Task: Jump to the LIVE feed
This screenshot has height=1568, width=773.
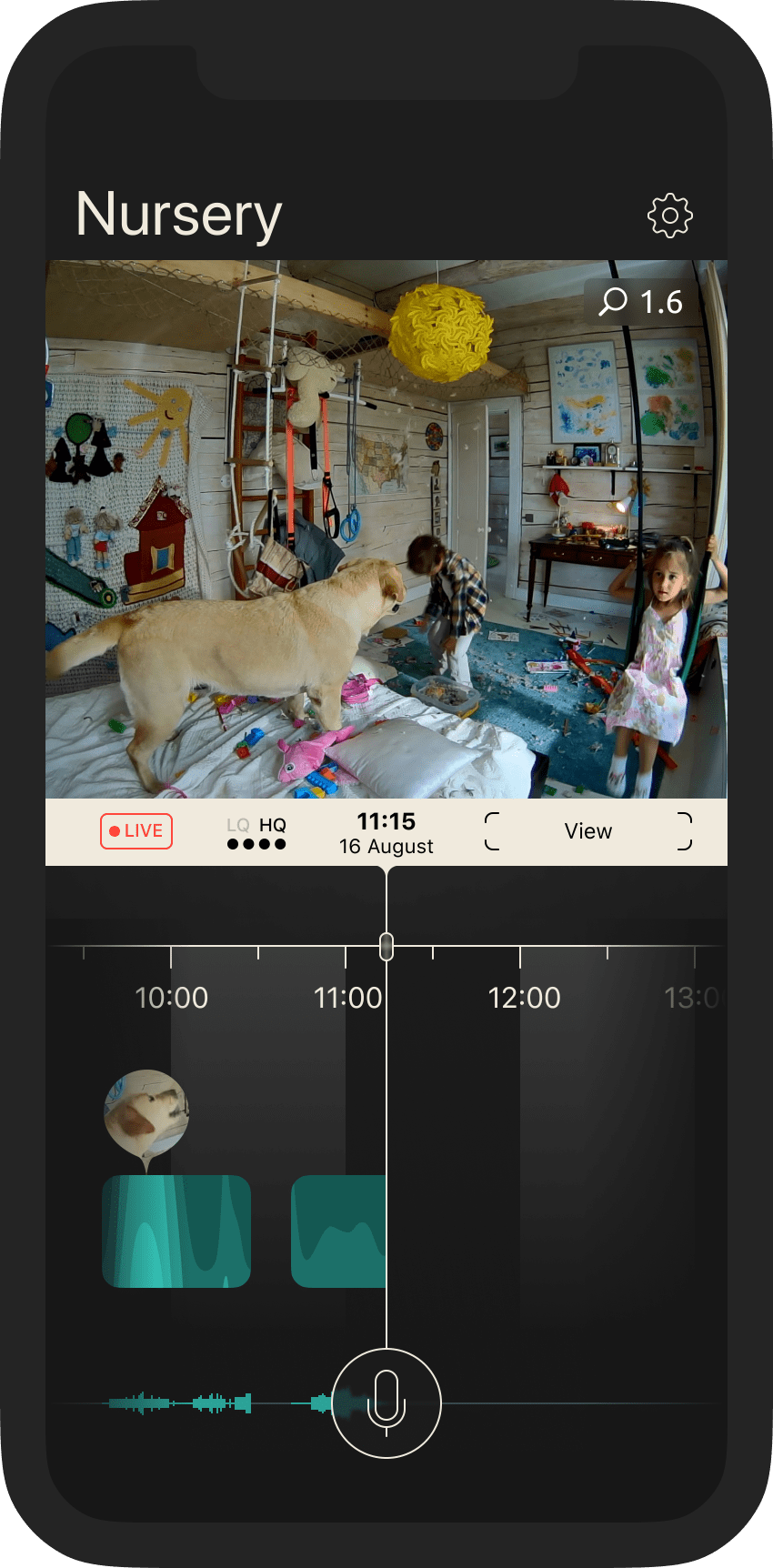Action: (136, 831)
